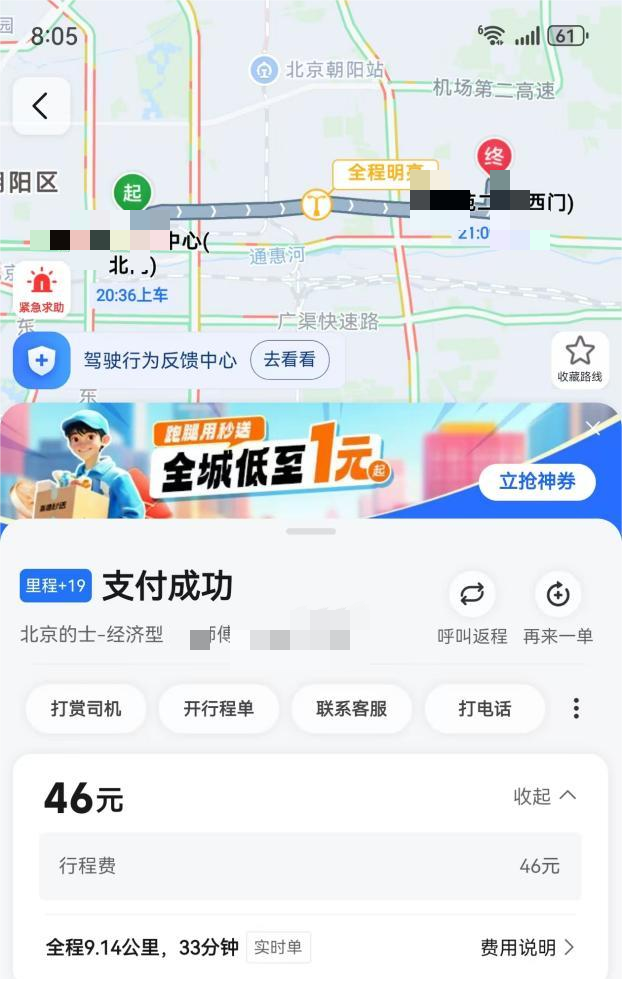Open 费用说明 fare explanation
The width and height of the screenshot is (623, 981).
(527, 947)
